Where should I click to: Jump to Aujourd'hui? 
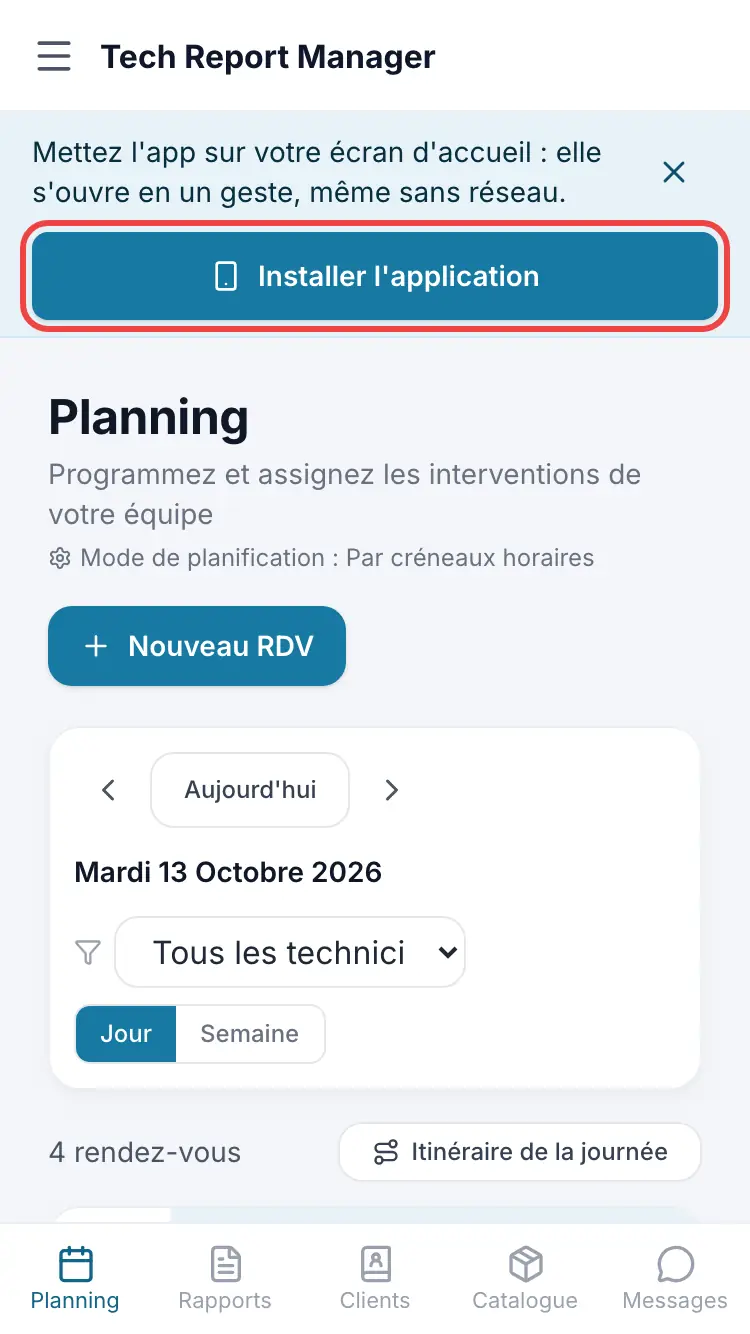pyautogui.click(x=250, y=790)
